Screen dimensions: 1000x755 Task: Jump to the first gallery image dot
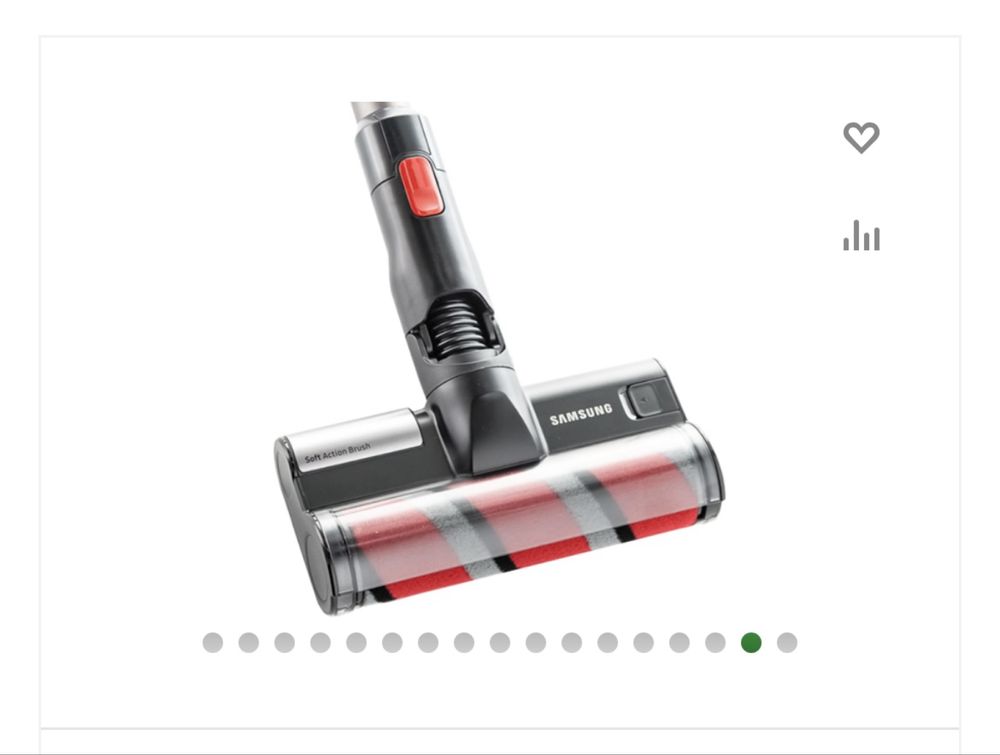pos(213,643)
